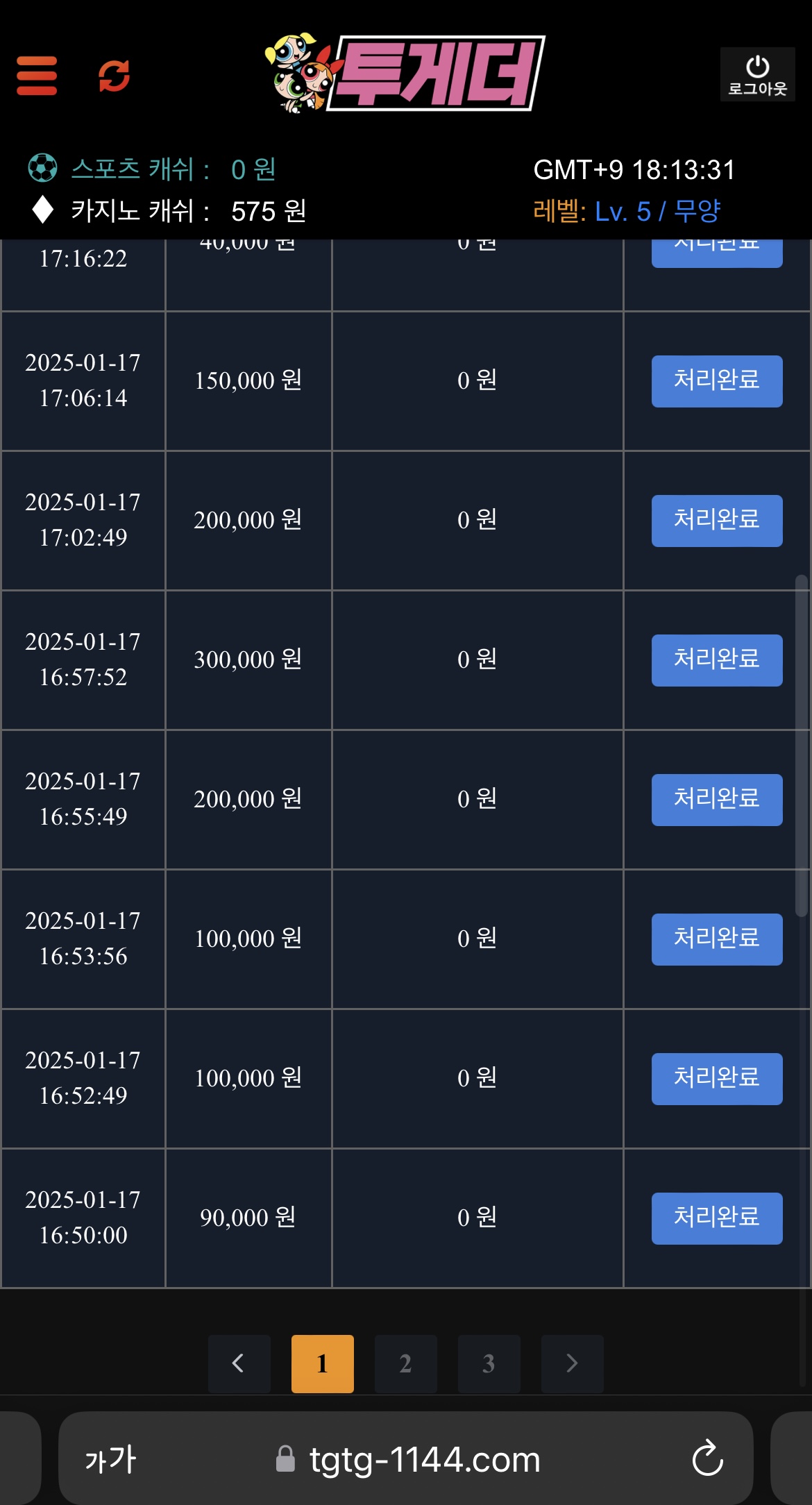Edit the tgtg-1144.com address field
The image size is (812, 1505).
point(423,1459)
